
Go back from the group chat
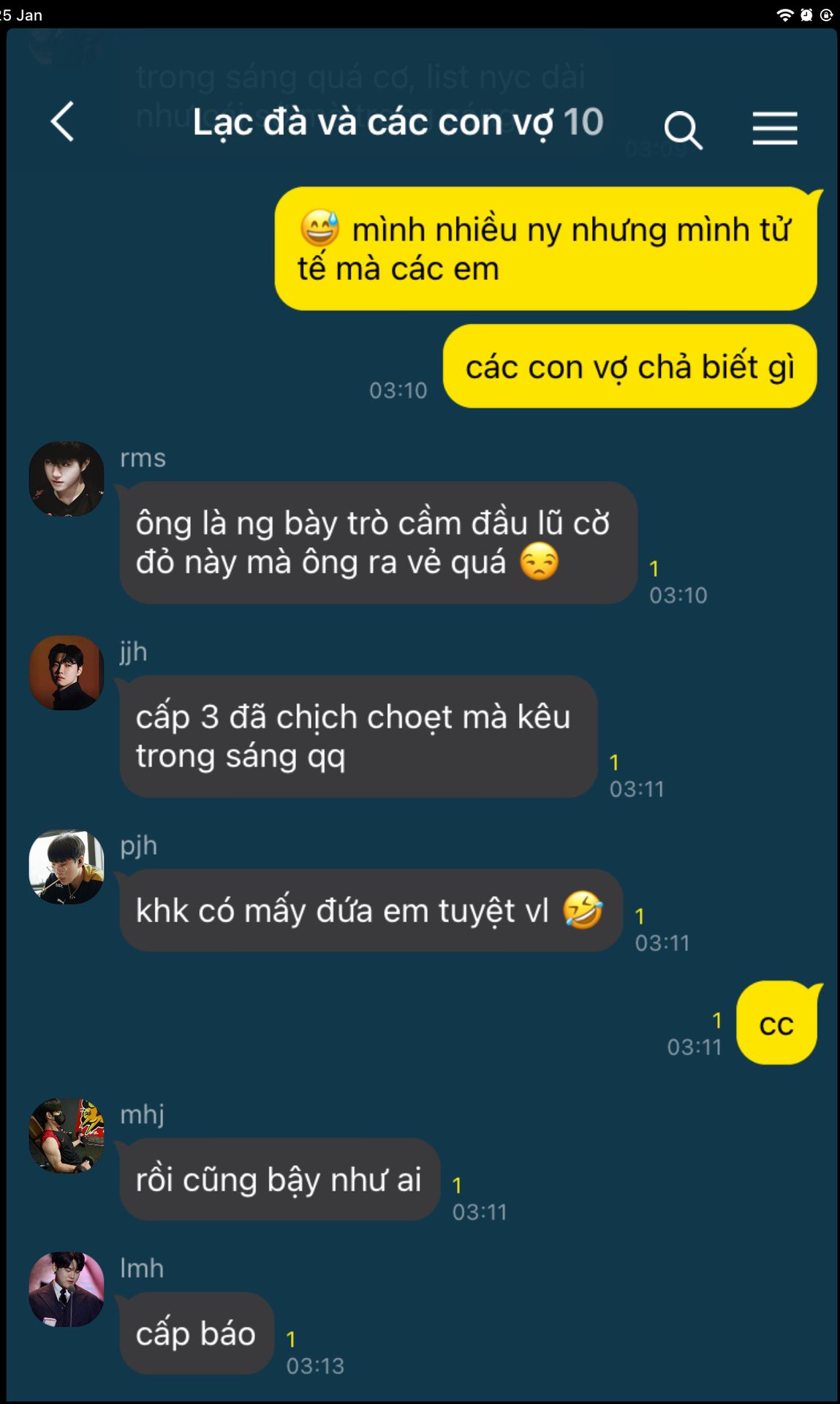tap(63, 121)
